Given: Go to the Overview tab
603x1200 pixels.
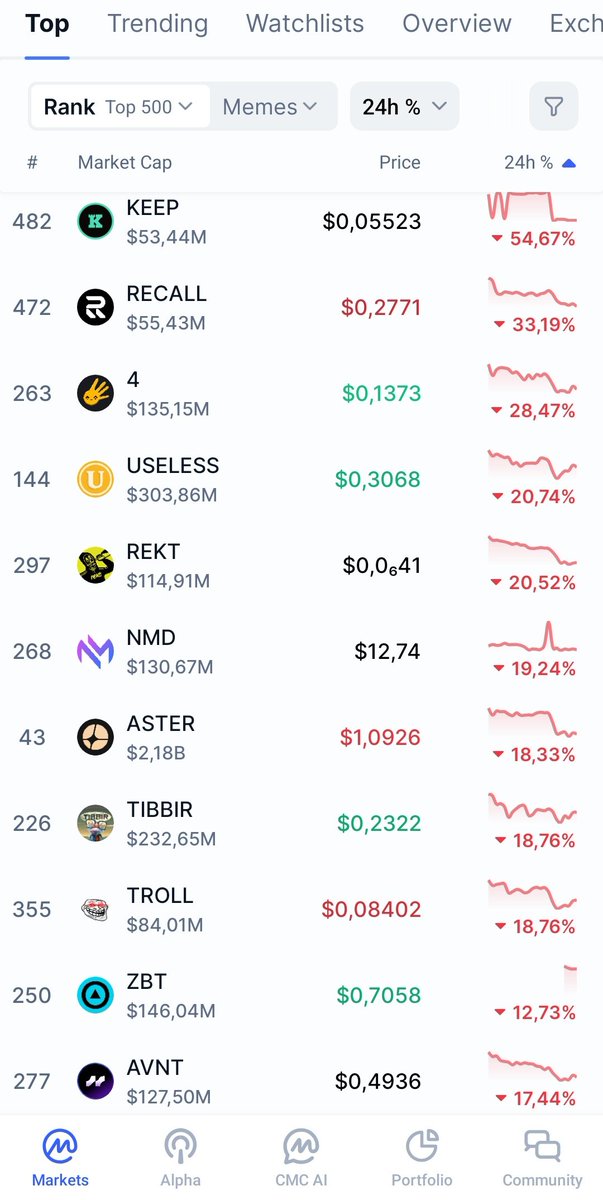Looking at the screenshot, I should (x=457, y=24).
